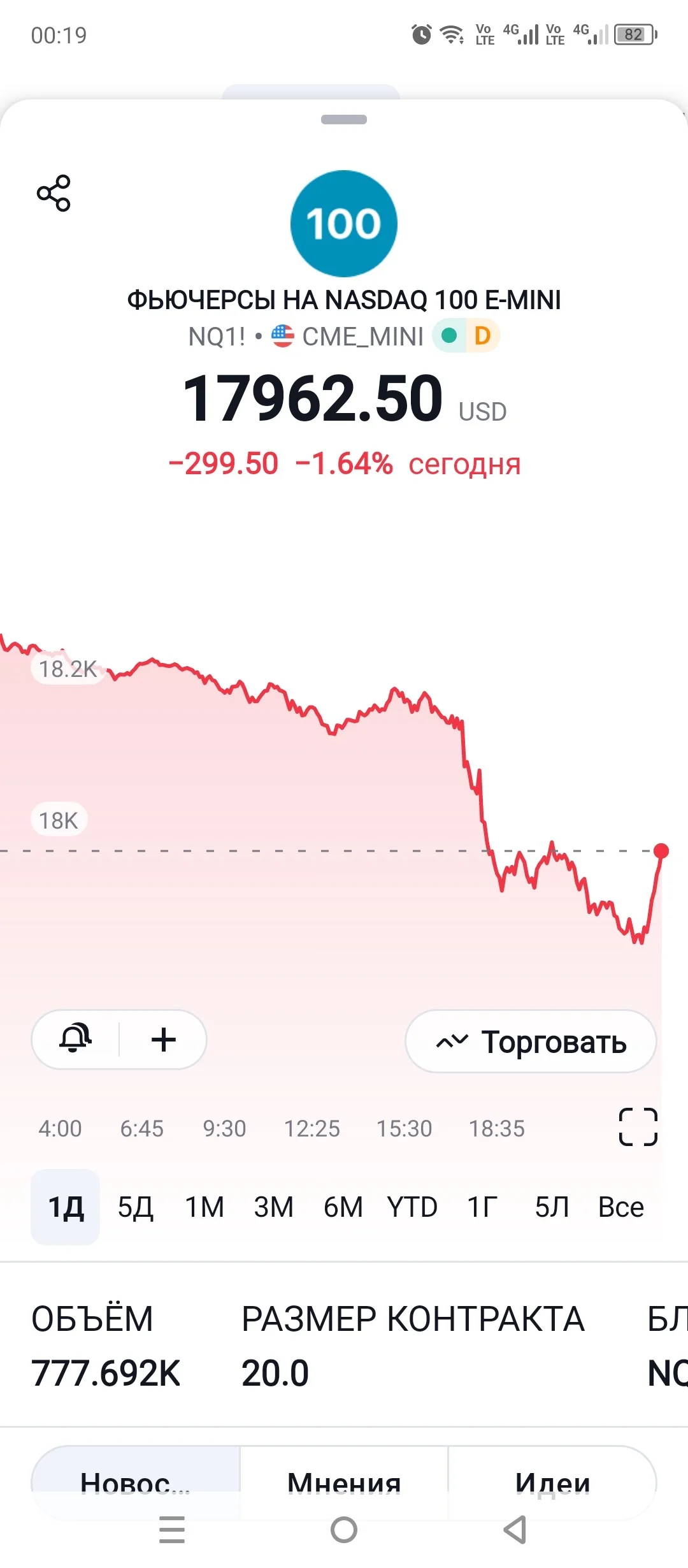Open the Новости tab
Screen dimensions: 688x1568
(135, 1483)
